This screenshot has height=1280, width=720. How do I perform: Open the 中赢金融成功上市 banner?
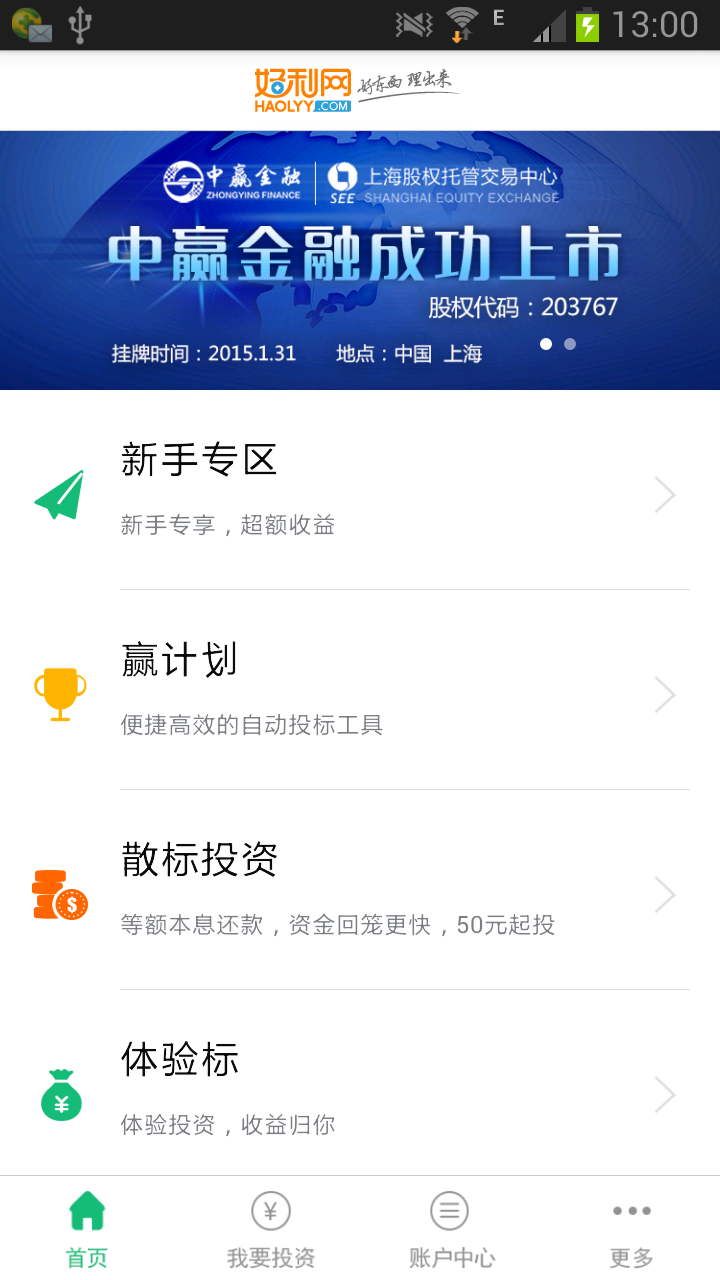point(360,260)
